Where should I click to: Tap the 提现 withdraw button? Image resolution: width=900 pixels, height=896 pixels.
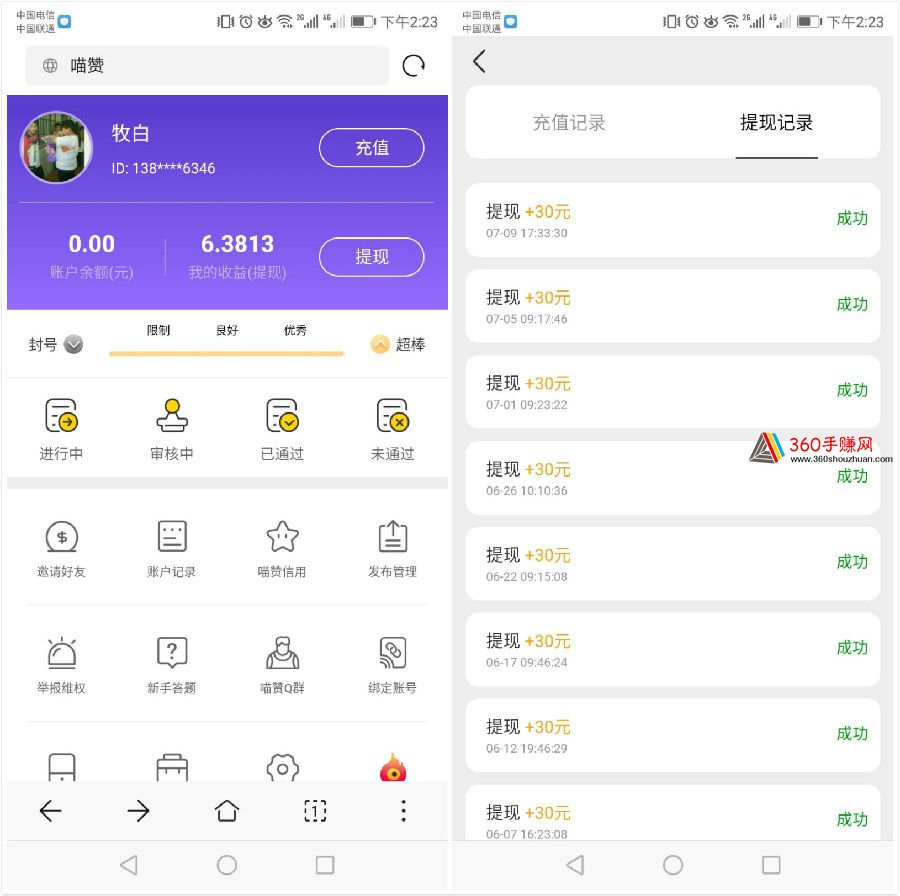(371, 257)
